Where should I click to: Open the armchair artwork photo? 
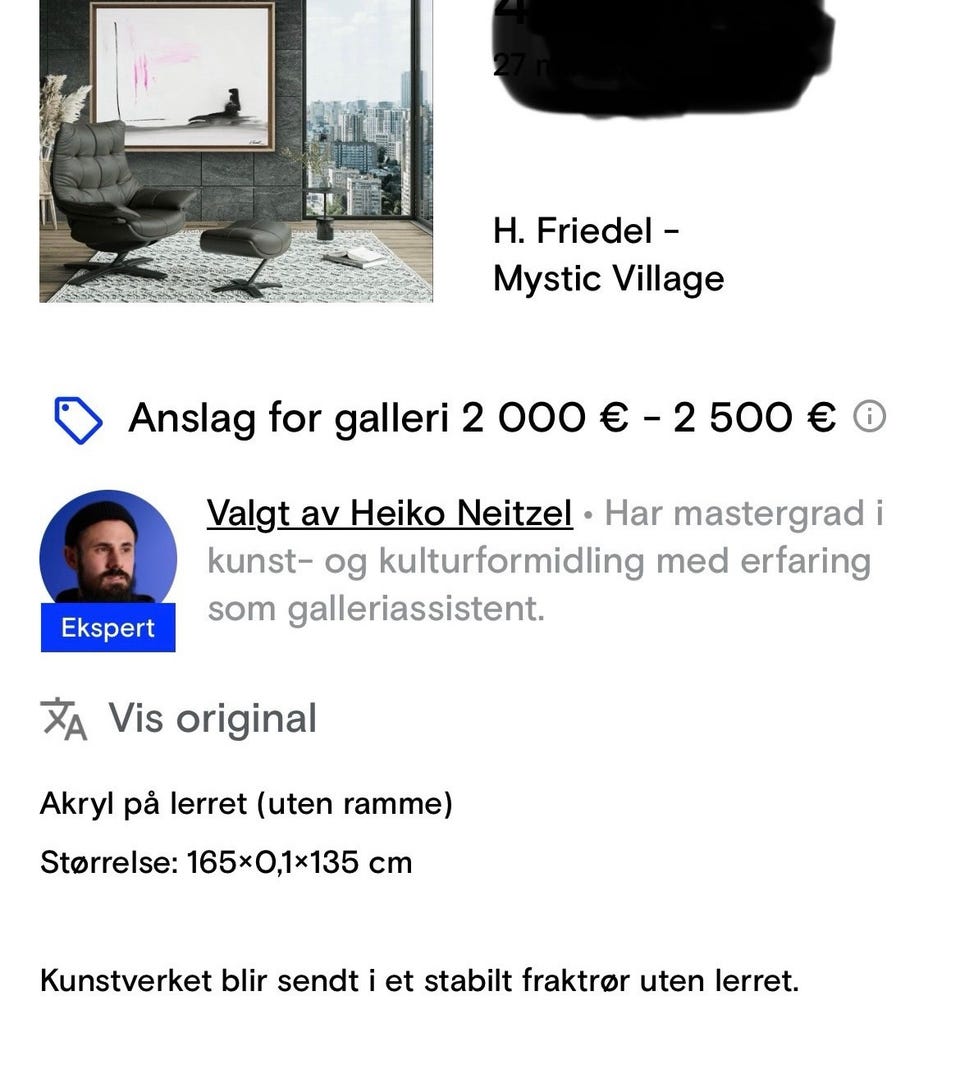(x=237, y=152)
